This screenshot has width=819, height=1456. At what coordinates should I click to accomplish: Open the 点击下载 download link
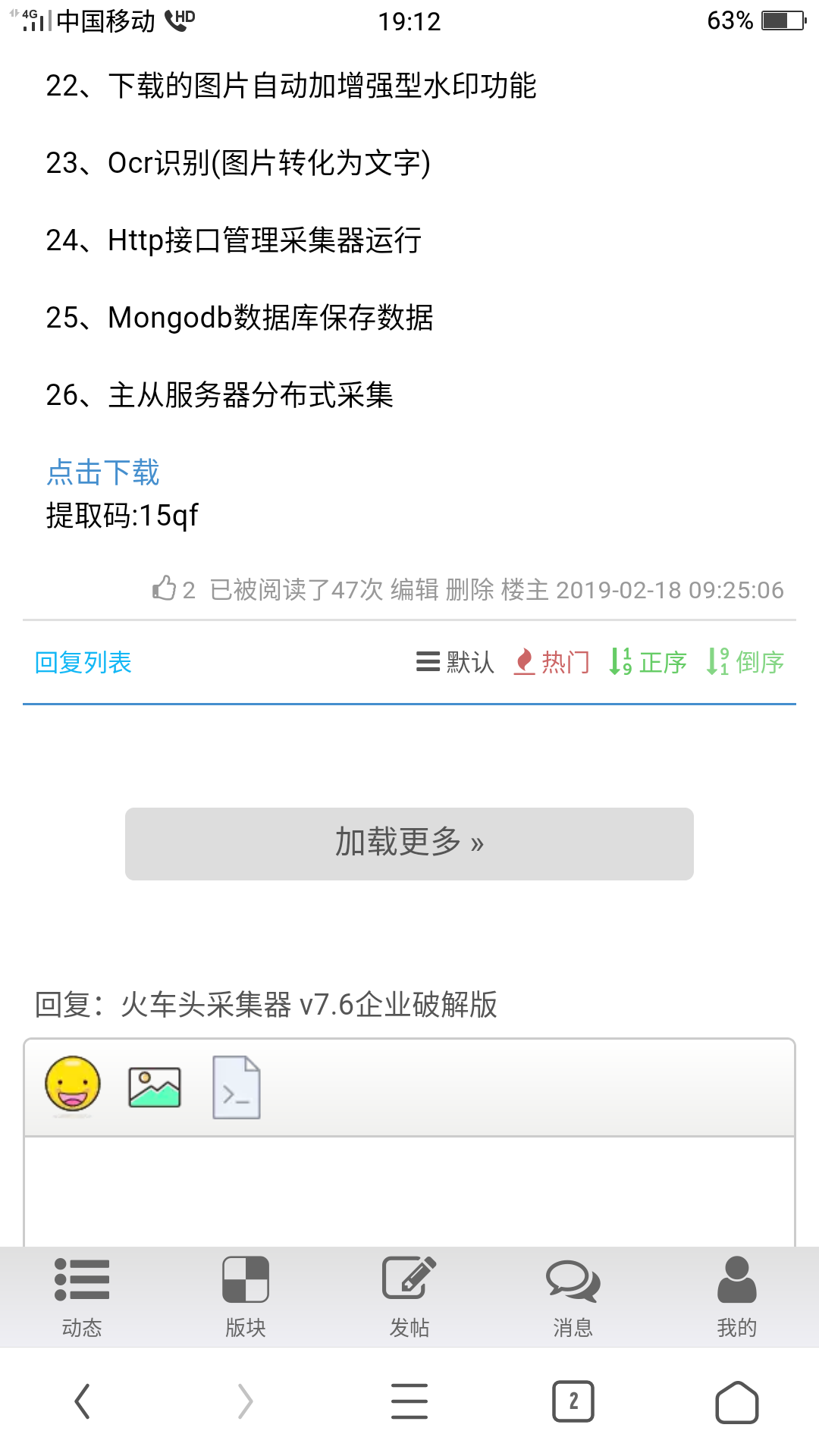tap(103, 472)
